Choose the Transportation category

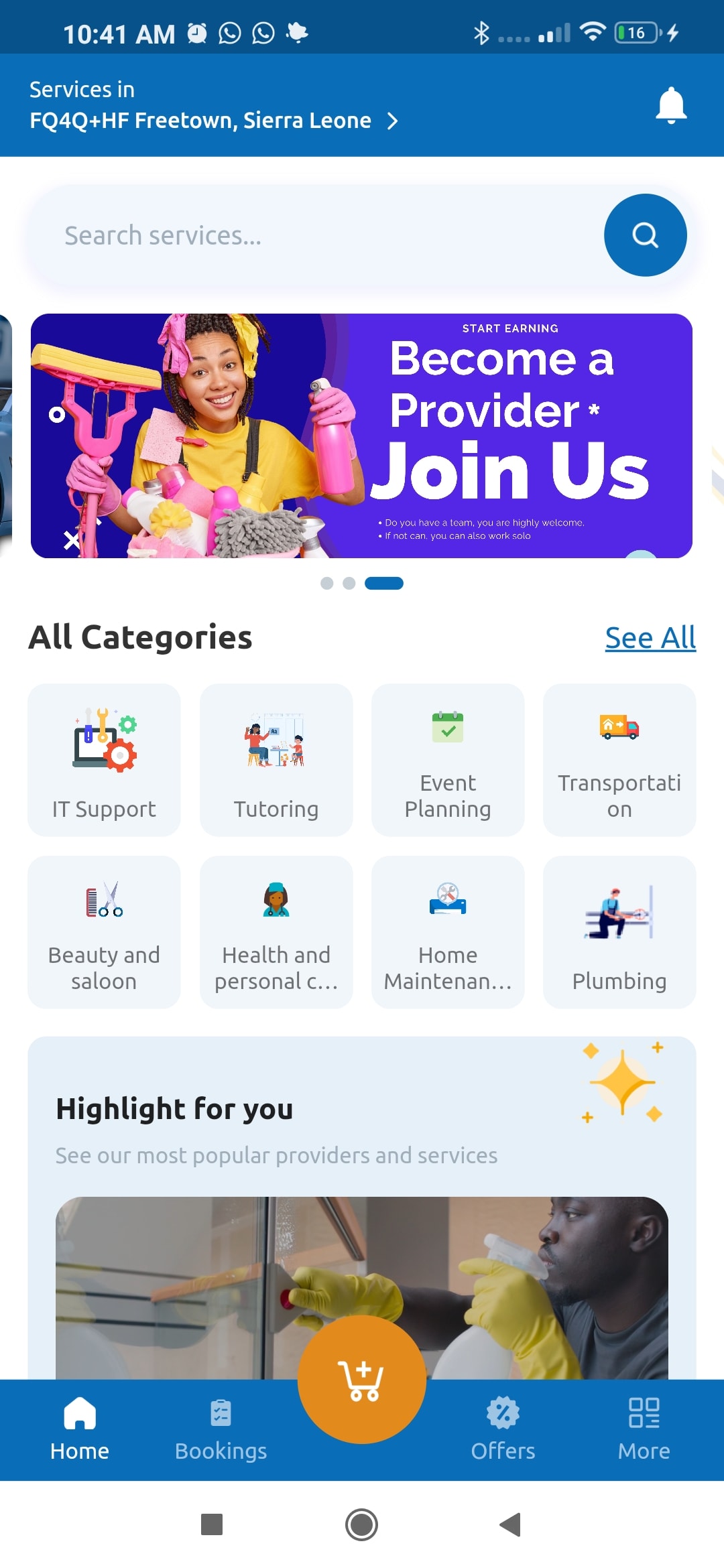(x=619, y=760)
